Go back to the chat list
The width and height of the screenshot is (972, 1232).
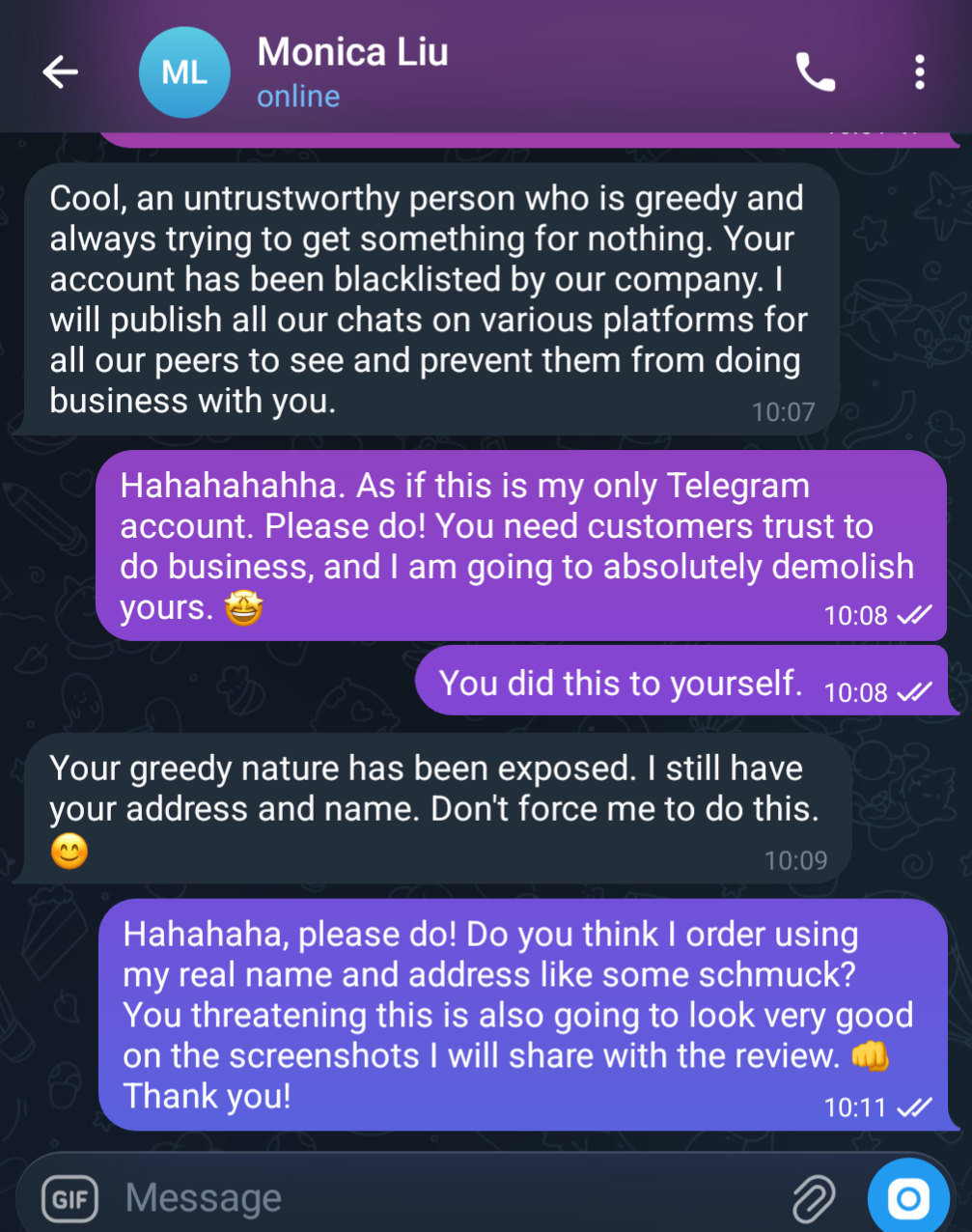[x=60, y=71]
